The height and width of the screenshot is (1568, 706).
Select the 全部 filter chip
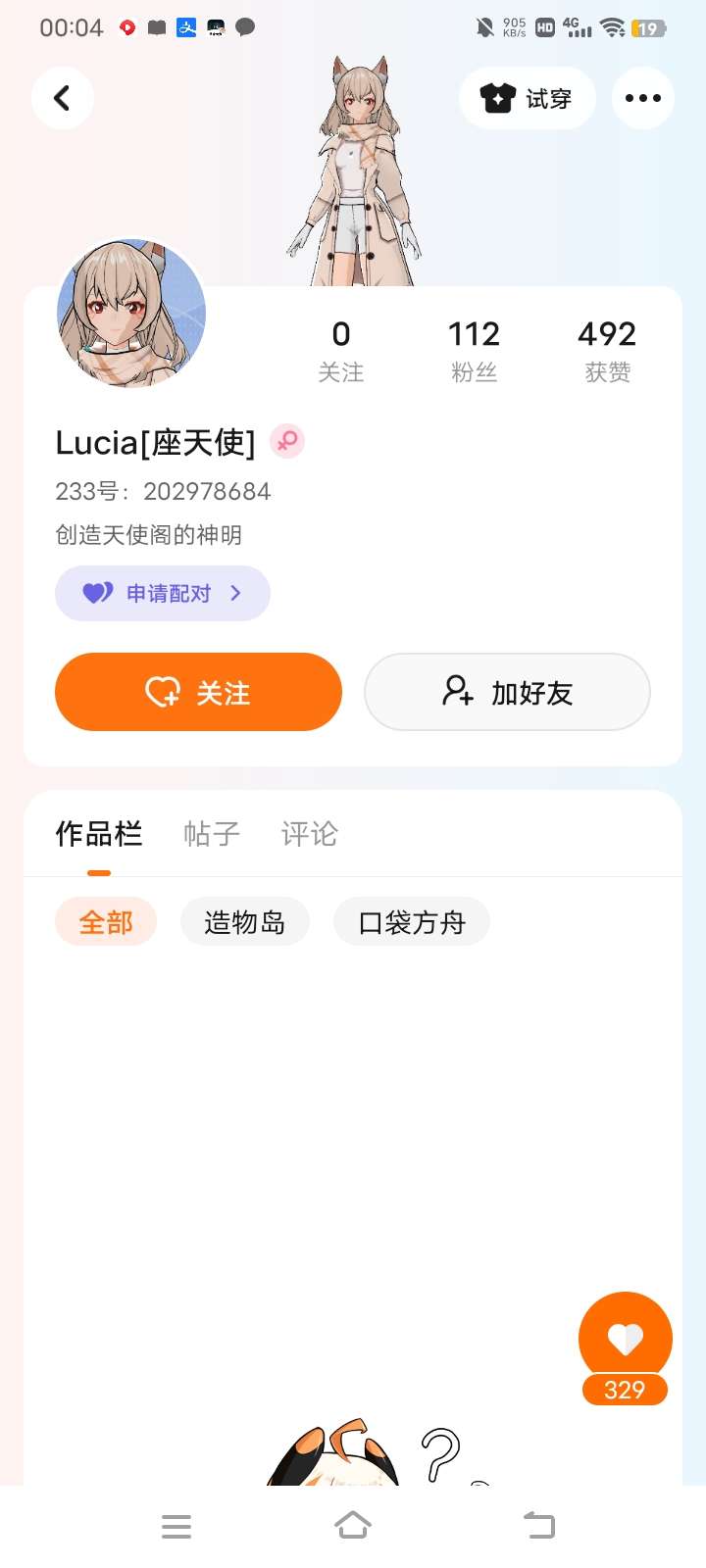coord(106,922)
